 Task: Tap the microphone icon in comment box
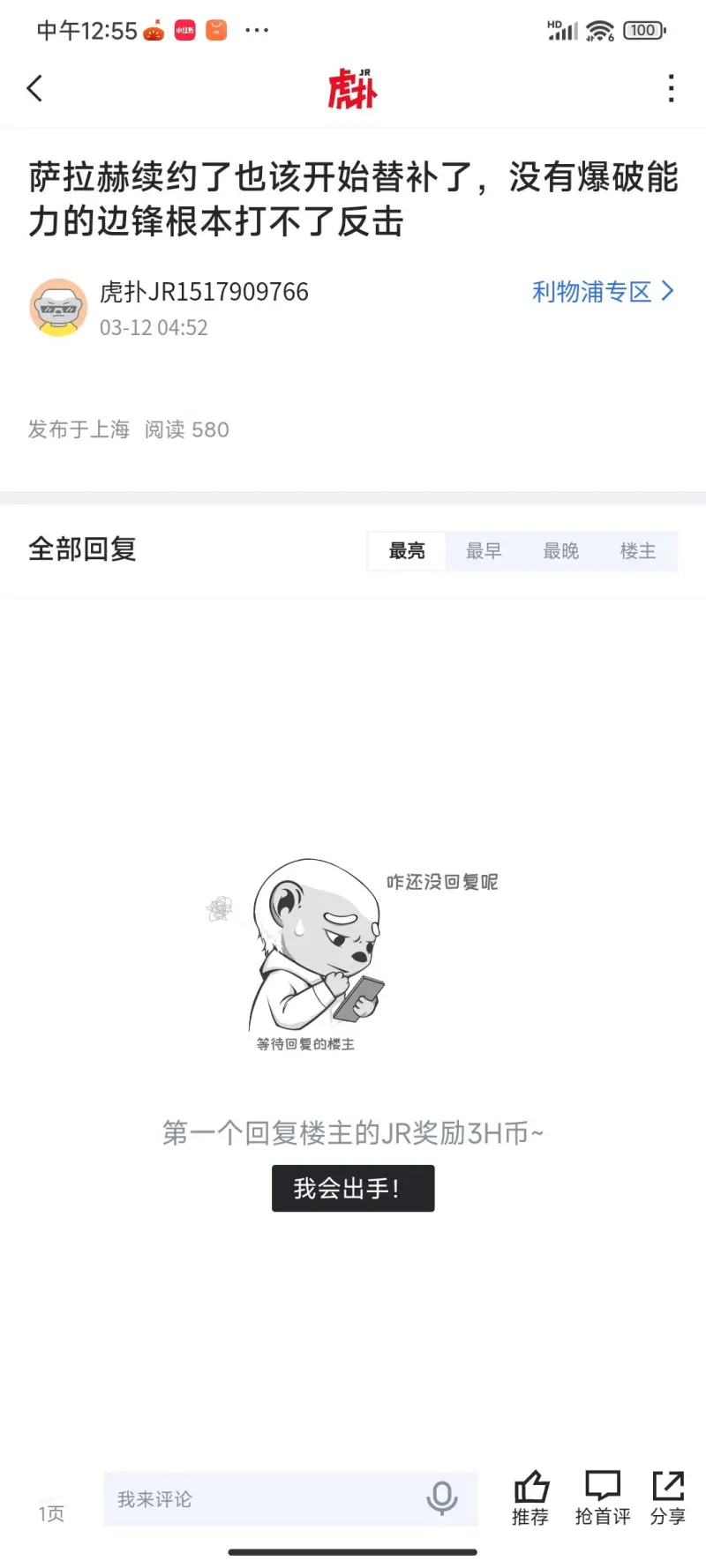coord(441,1498)
